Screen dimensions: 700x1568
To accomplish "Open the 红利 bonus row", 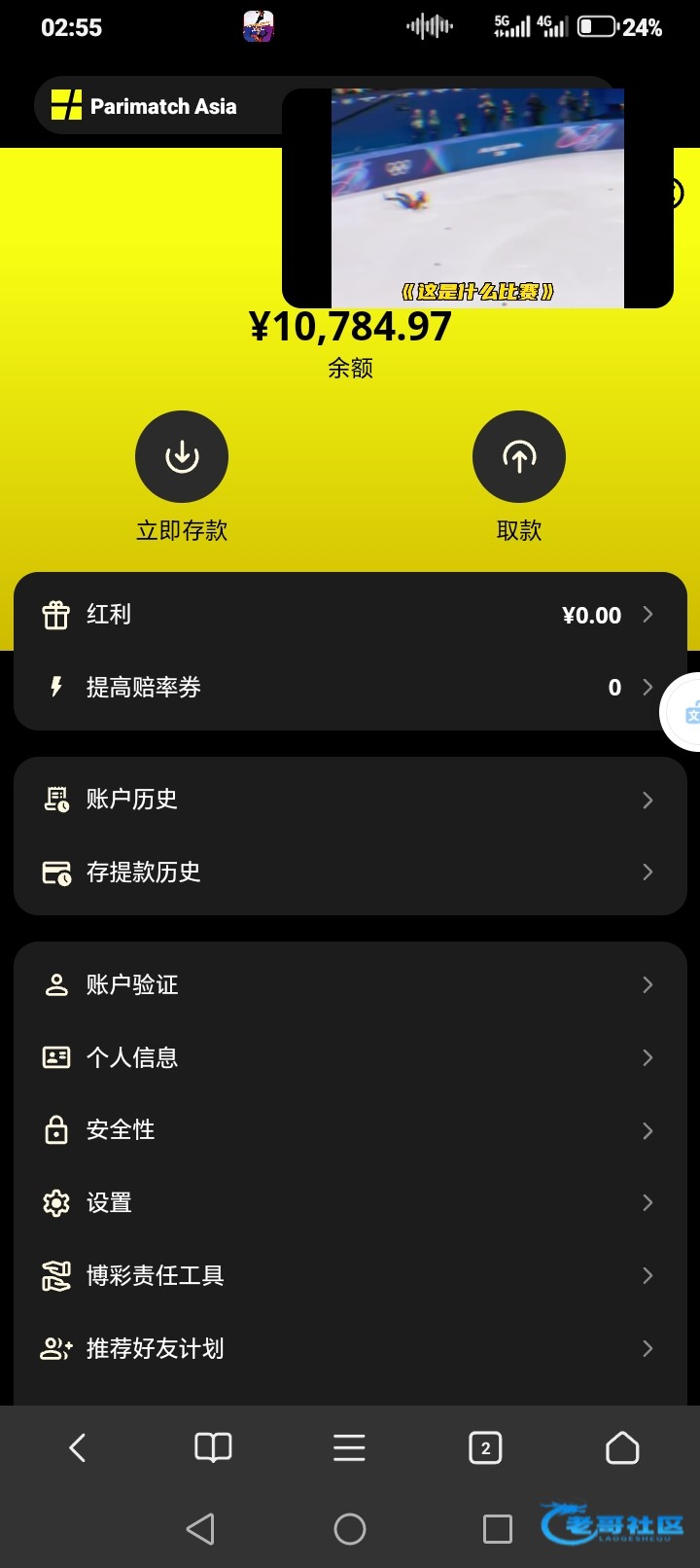I will pyautogui.click(x=350, y=615).
